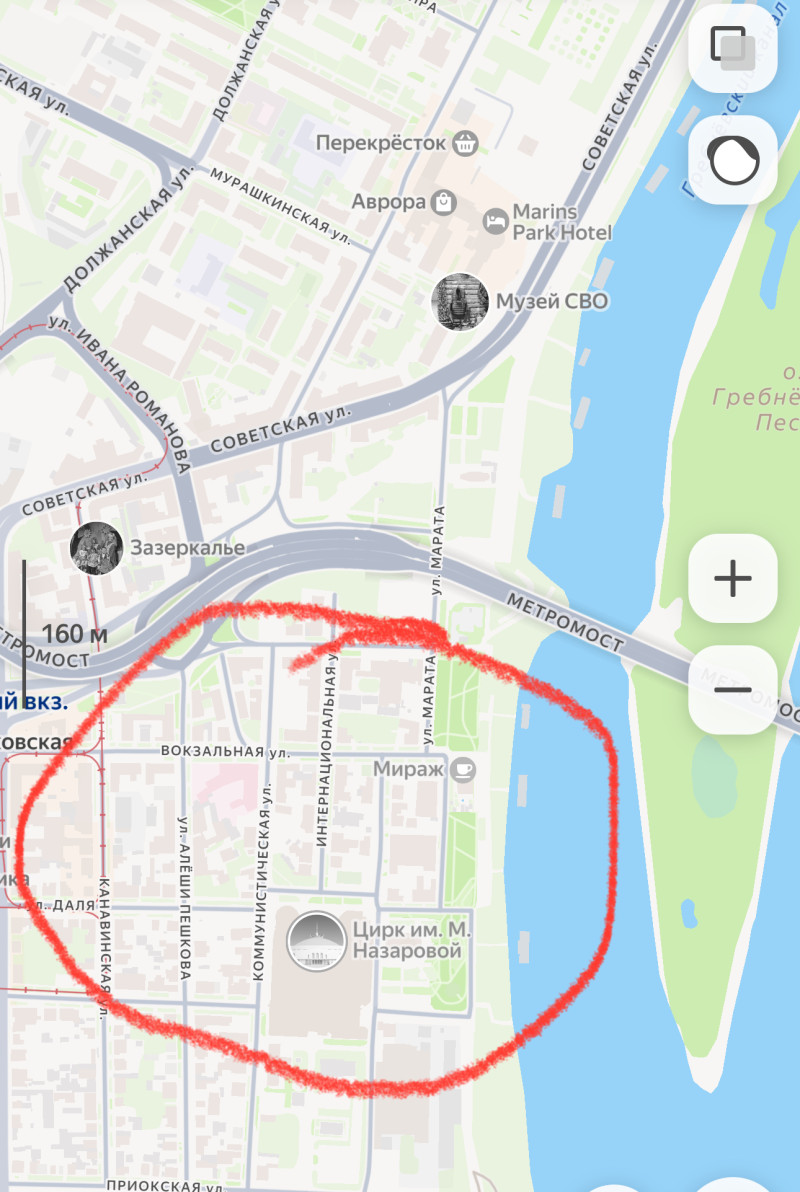Select the Мираж cafe marker
Image resolution: width=800 pixels, height=1192 pixels.
[461, 769]
